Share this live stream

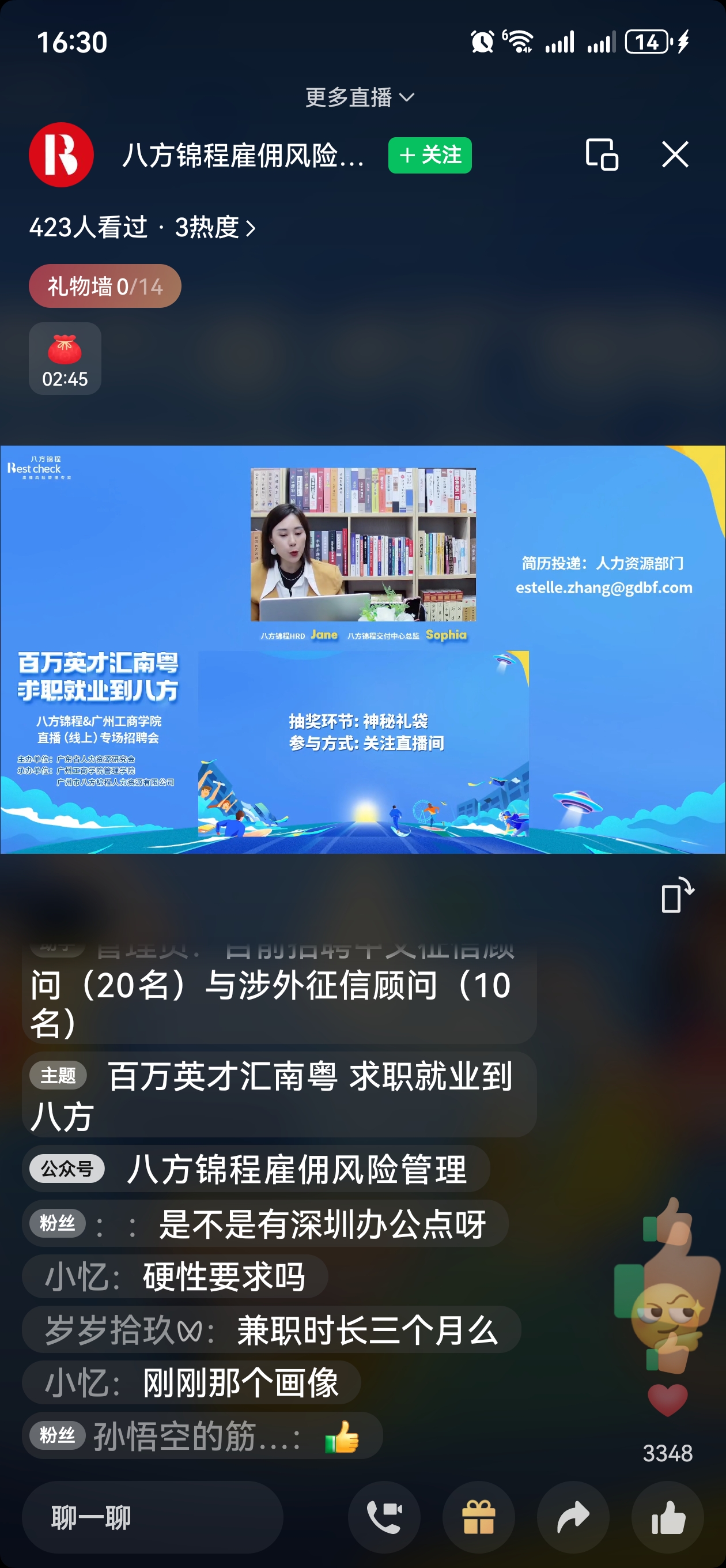pyautogui.click(x=573, y=1517)
